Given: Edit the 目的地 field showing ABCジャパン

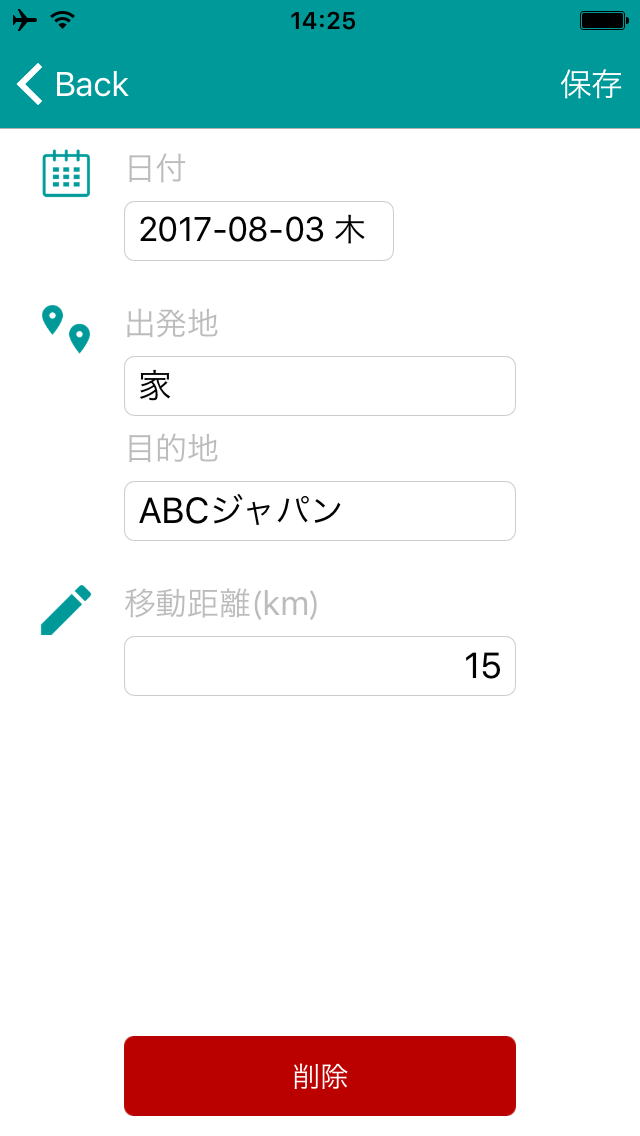Looking at the screenshot, I should (320, 511).
